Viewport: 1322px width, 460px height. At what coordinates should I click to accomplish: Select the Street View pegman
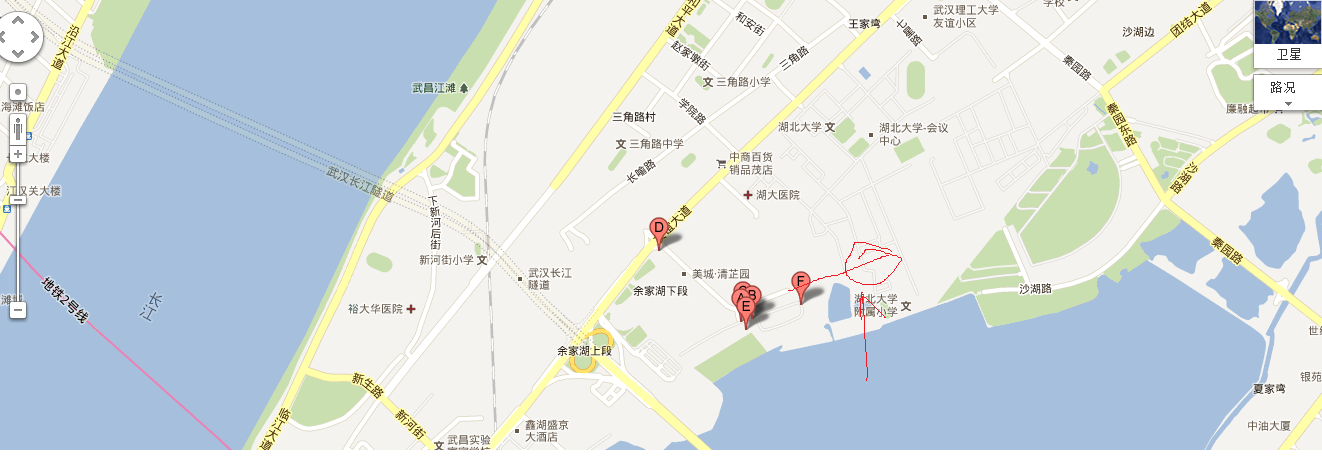click(x=17, y=128)
